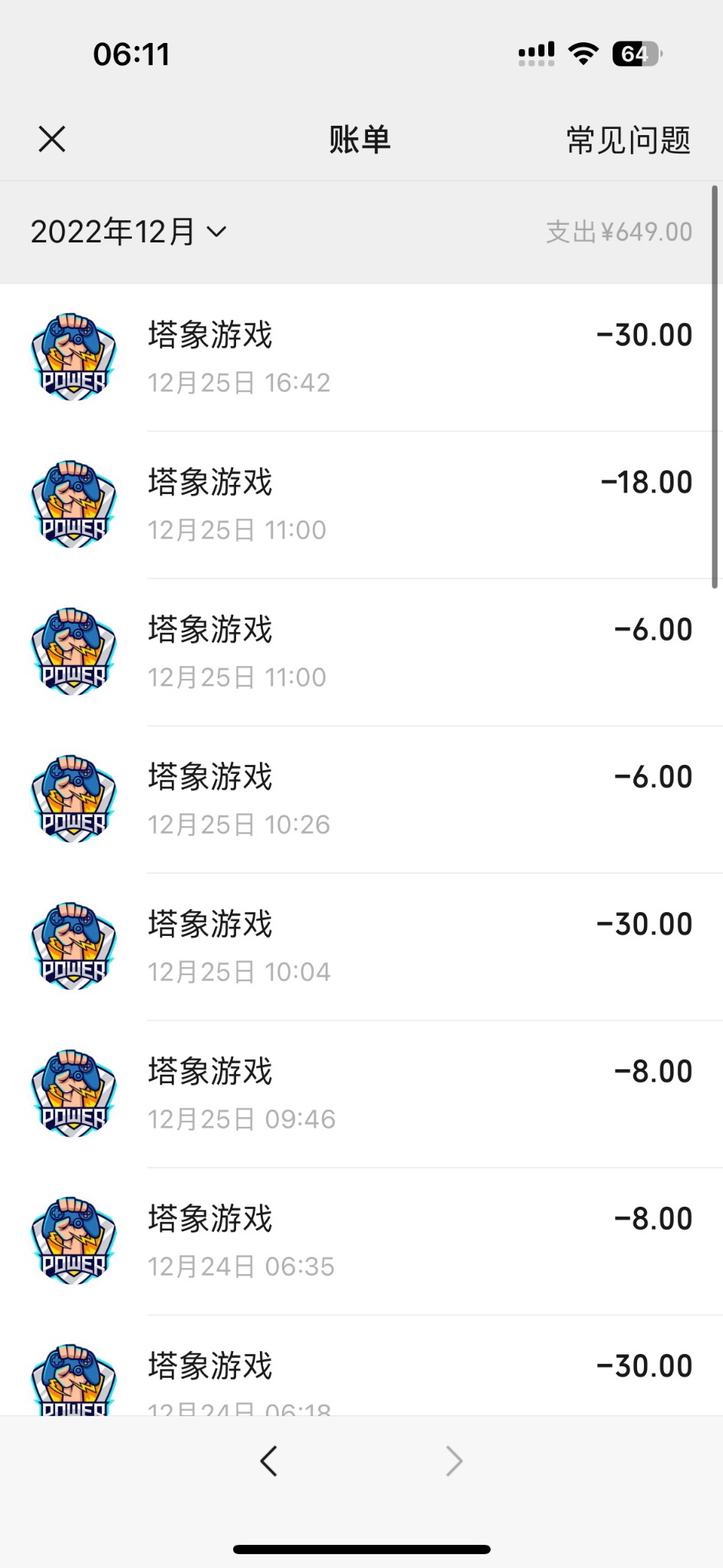Open the 12月25日 16:42 塔象游戏 transaction
The image size is (723, 1568).
click(x=360, y=357)
